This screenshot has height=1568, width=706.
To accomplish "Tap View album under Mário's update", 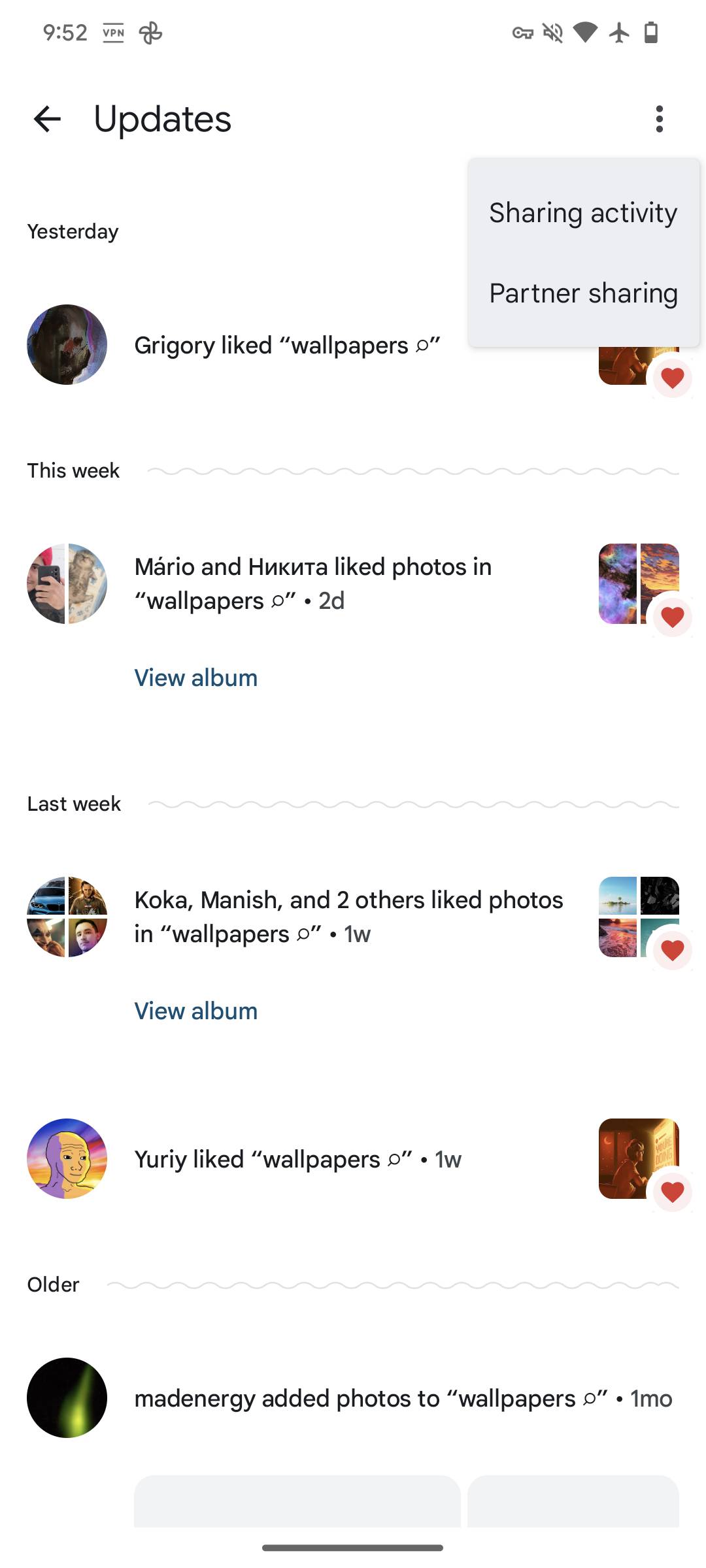I will [195, 678].
